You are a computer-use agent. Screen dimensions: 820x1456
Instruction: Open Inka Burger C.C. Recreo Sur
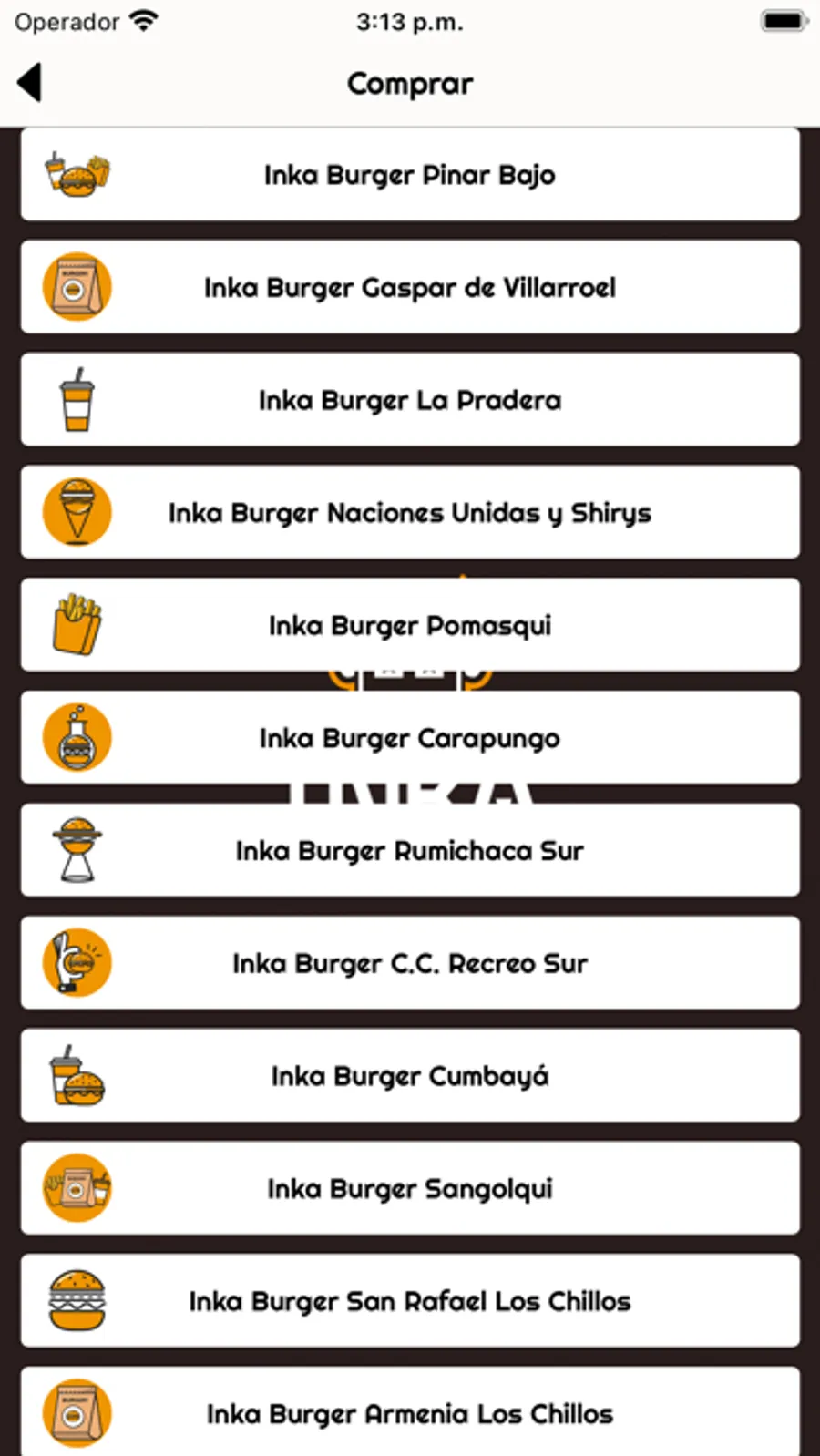(410, 963)
